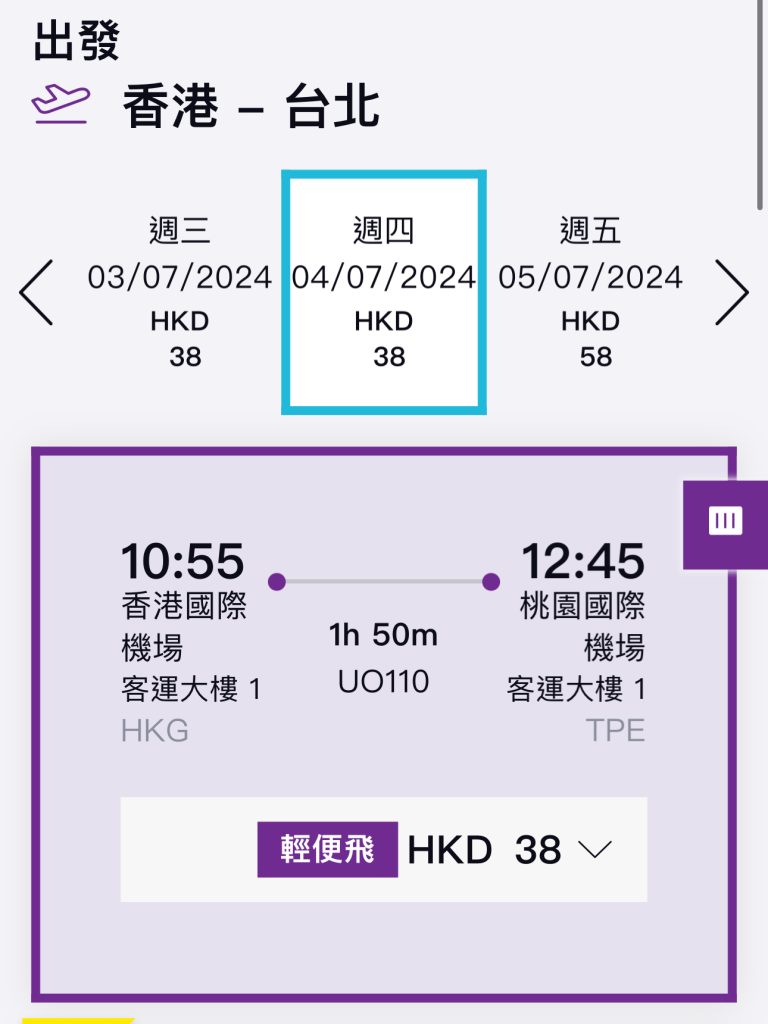Show later dates with the right arrow
This screenshot has height=1024, width=768.
731,292
